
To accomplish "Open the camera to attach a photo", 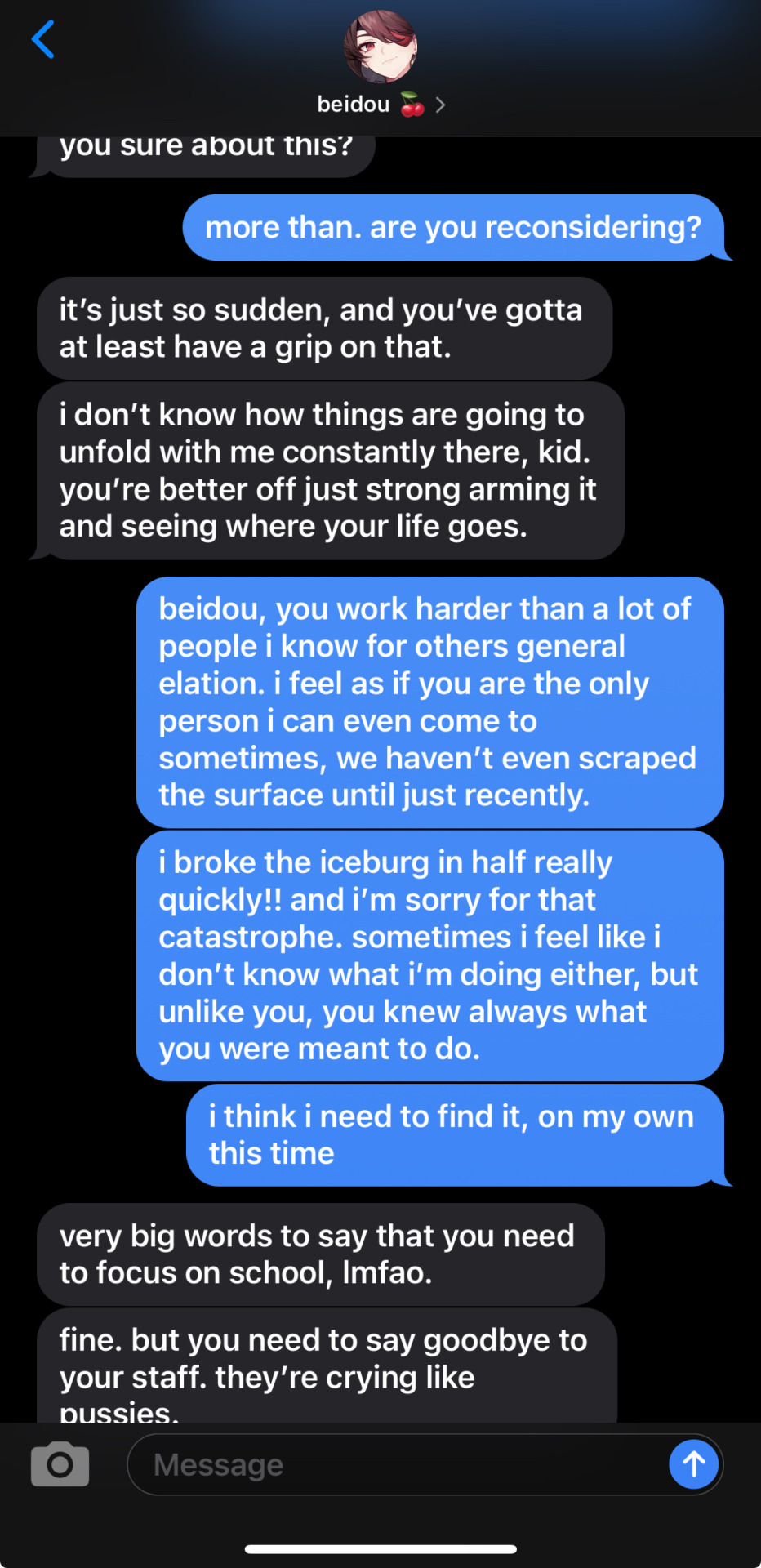I will tap(60, 1464).
